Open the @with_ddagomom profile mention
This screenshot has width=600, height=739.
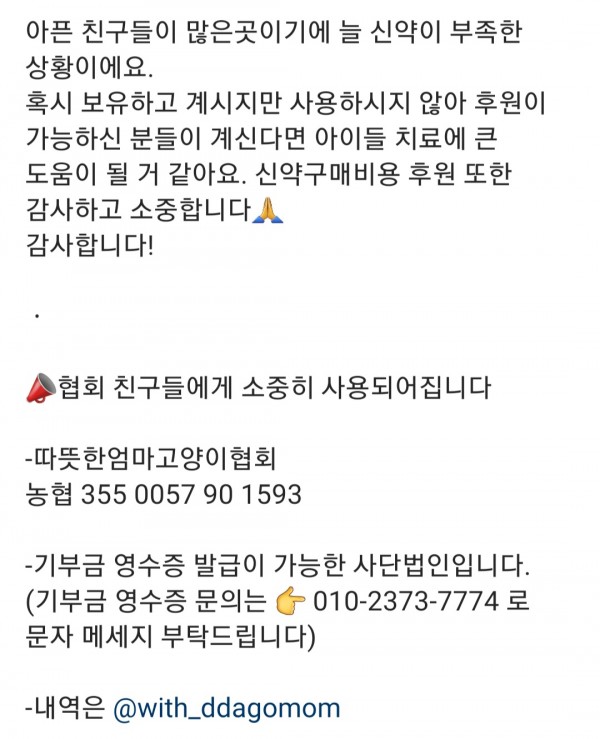click(x=227, y=709)
